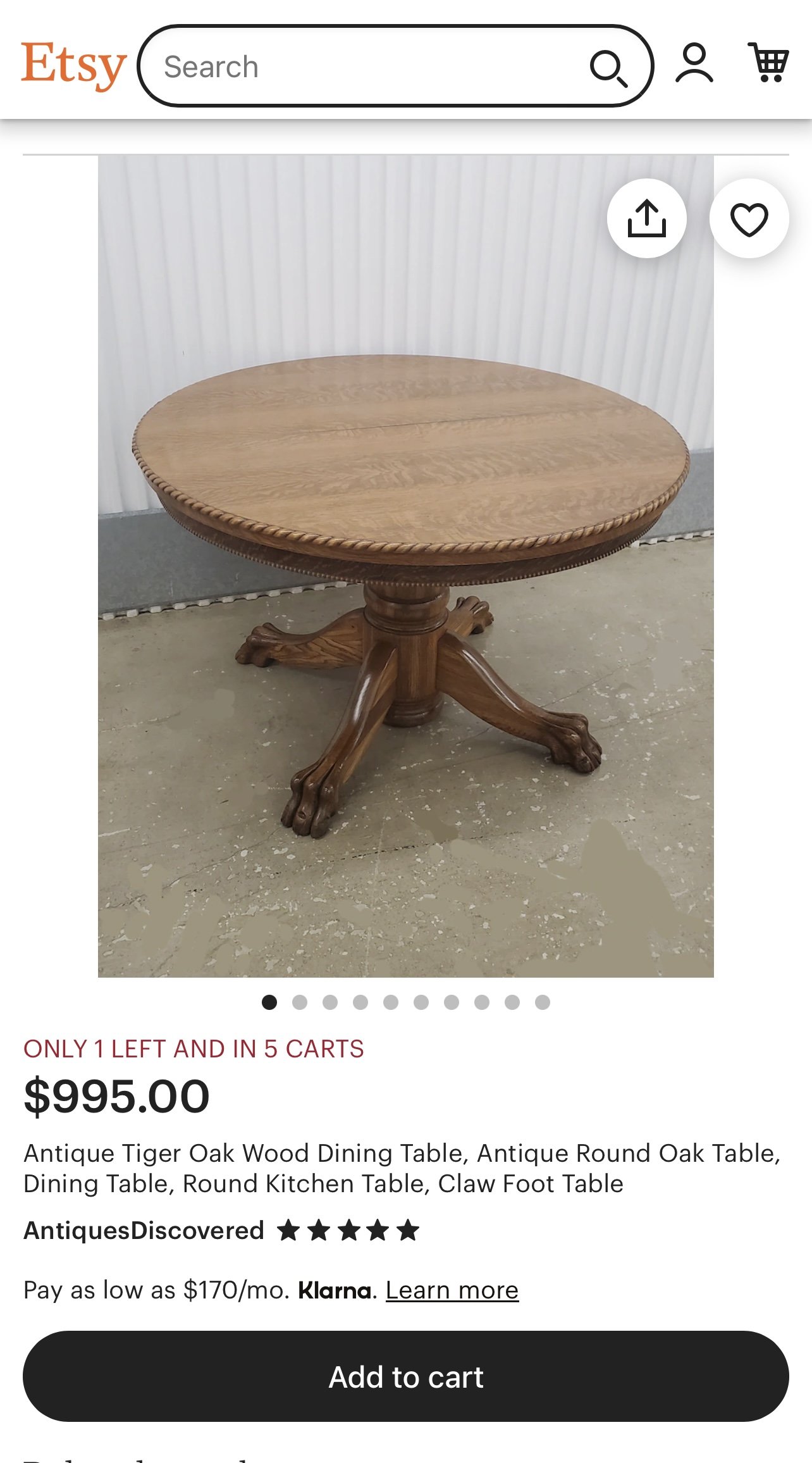Open the main product photo

pos(406,566)
